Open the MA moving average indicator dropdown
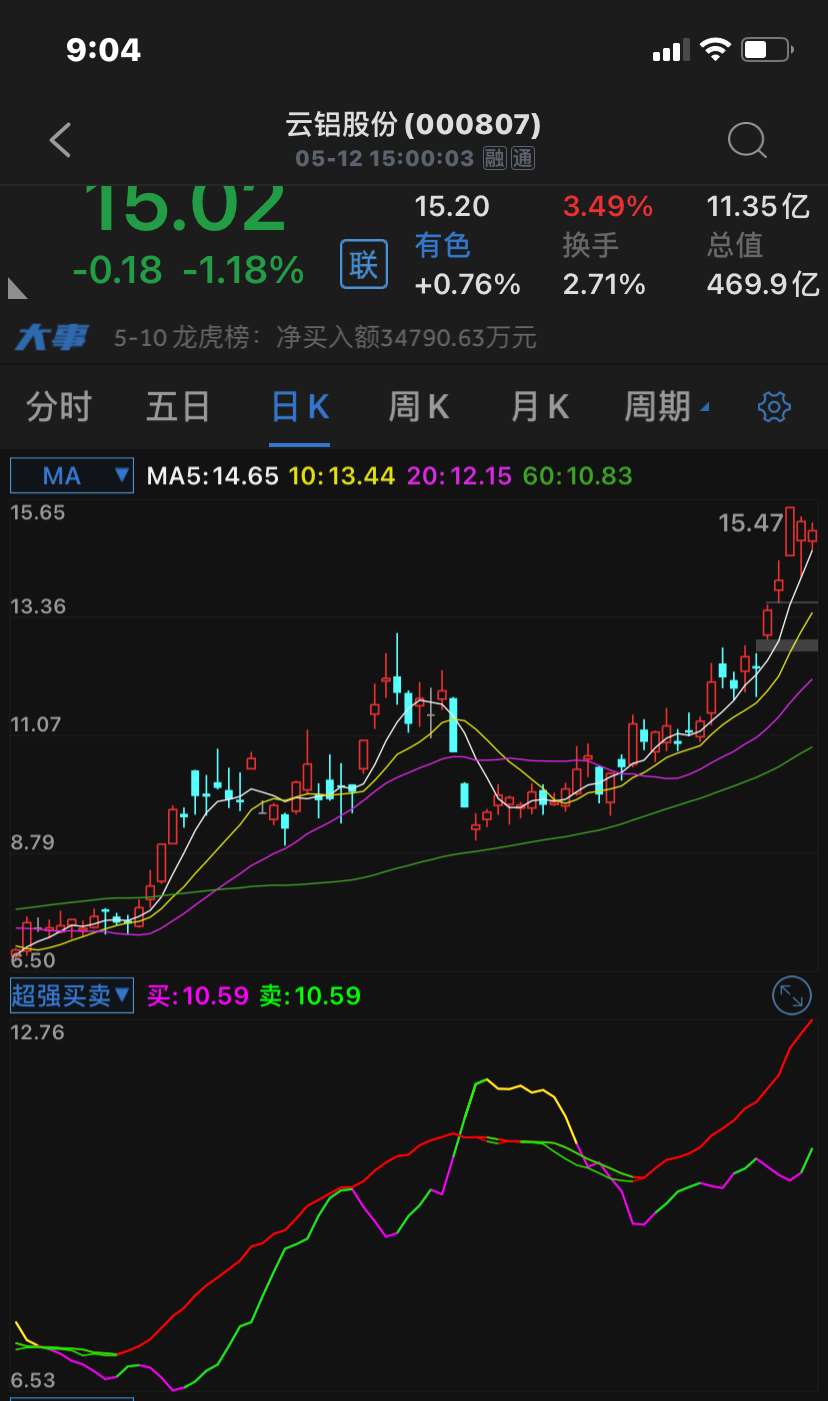 [71, 475]
